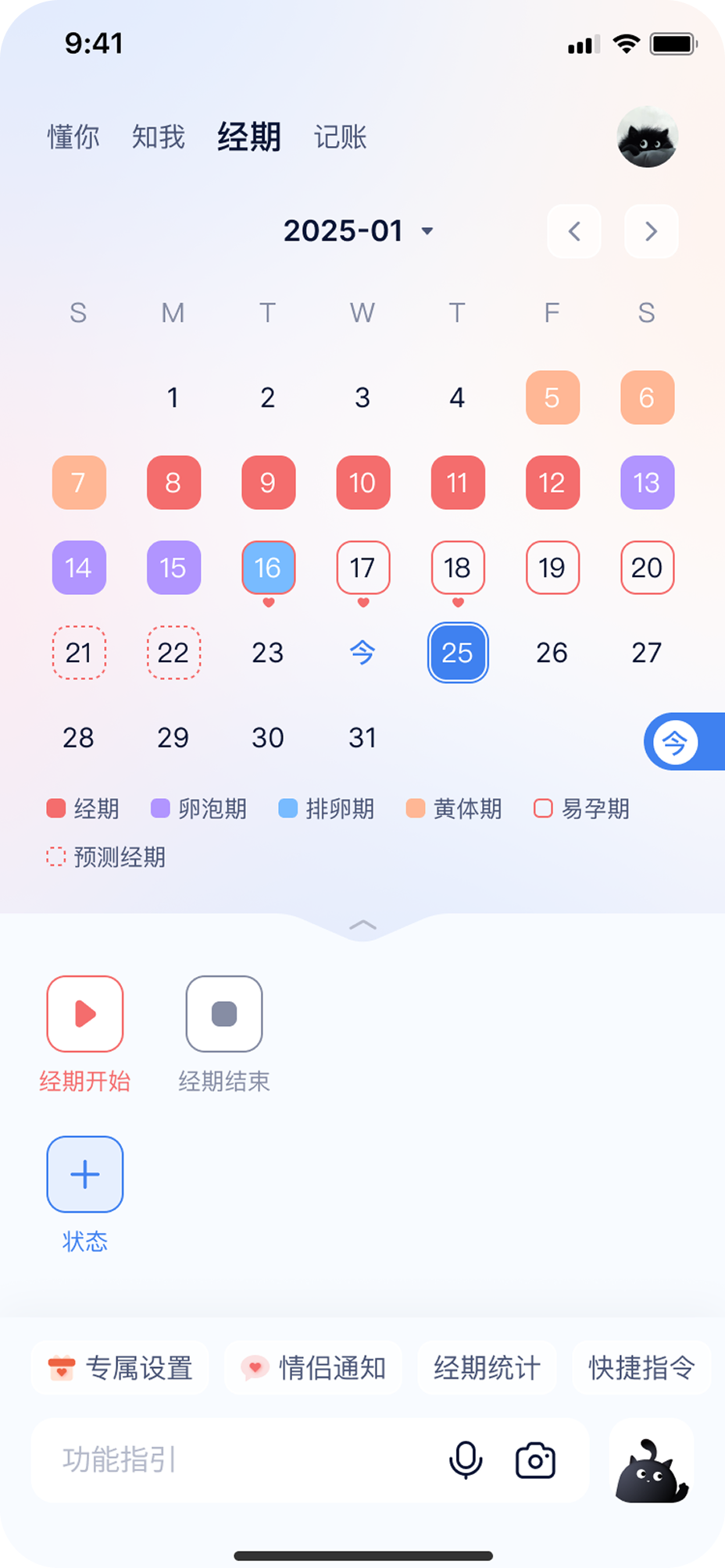
Task: Select the 经期开始 play icon
Action: click(84, 1014)
